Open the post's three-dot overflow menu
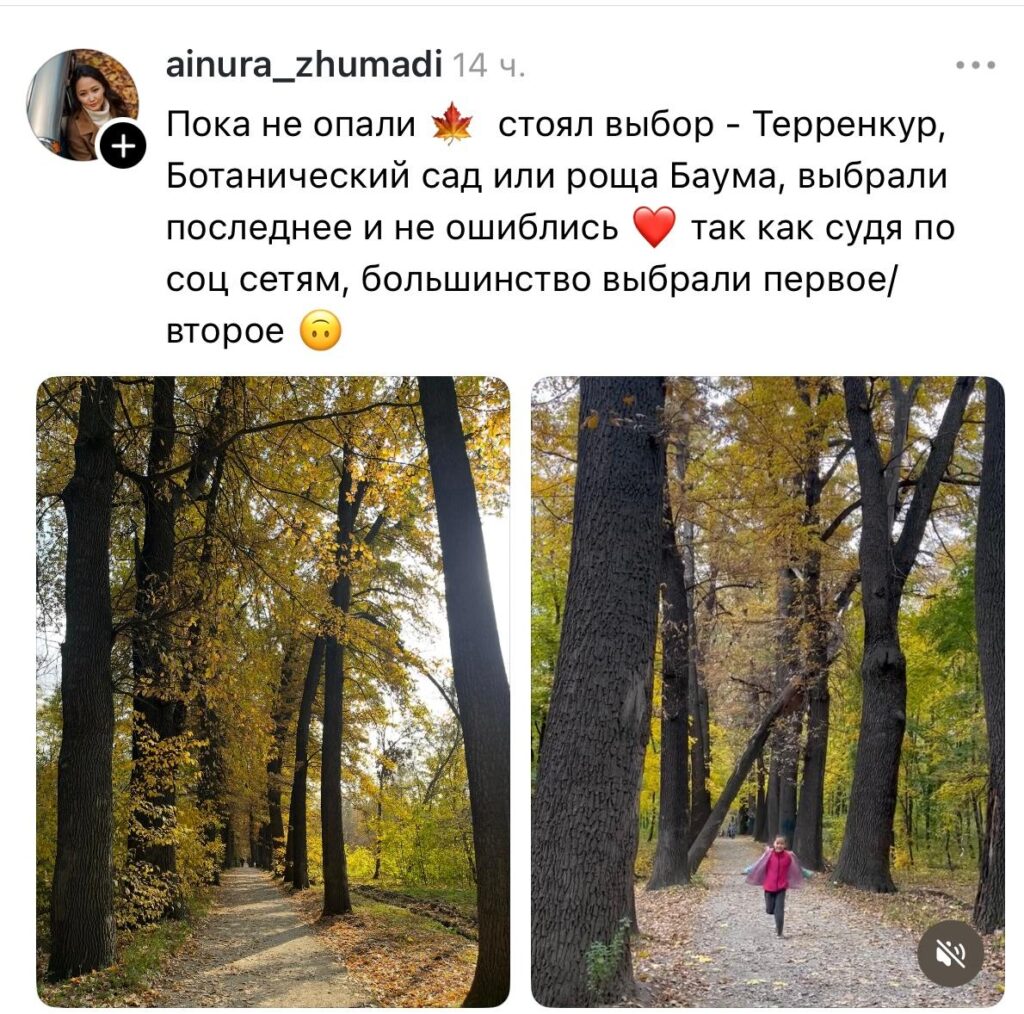Screen dimensions: 1024x1014 (975, 66)
